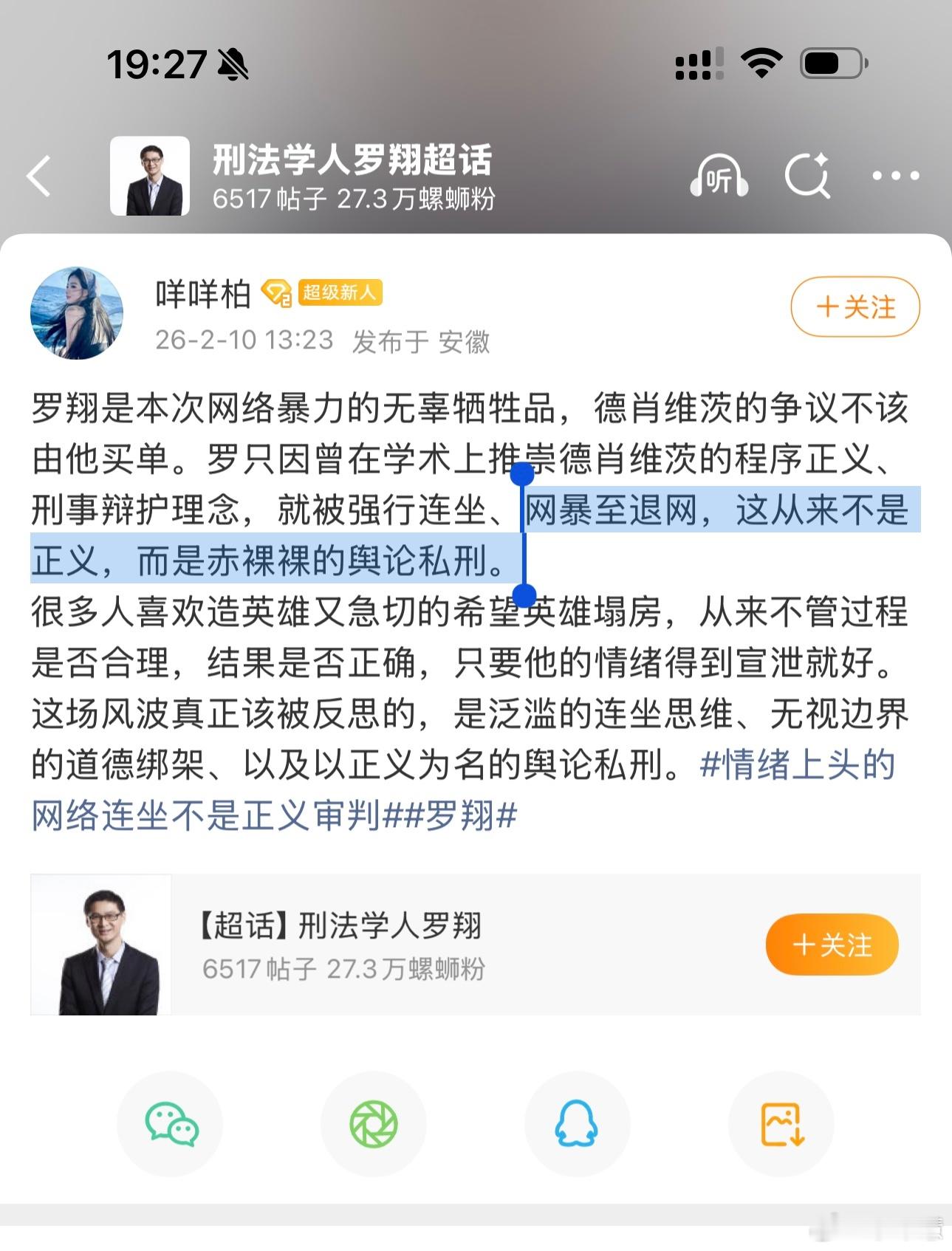Share the post via the WeChat icon

coord(168,1123)
